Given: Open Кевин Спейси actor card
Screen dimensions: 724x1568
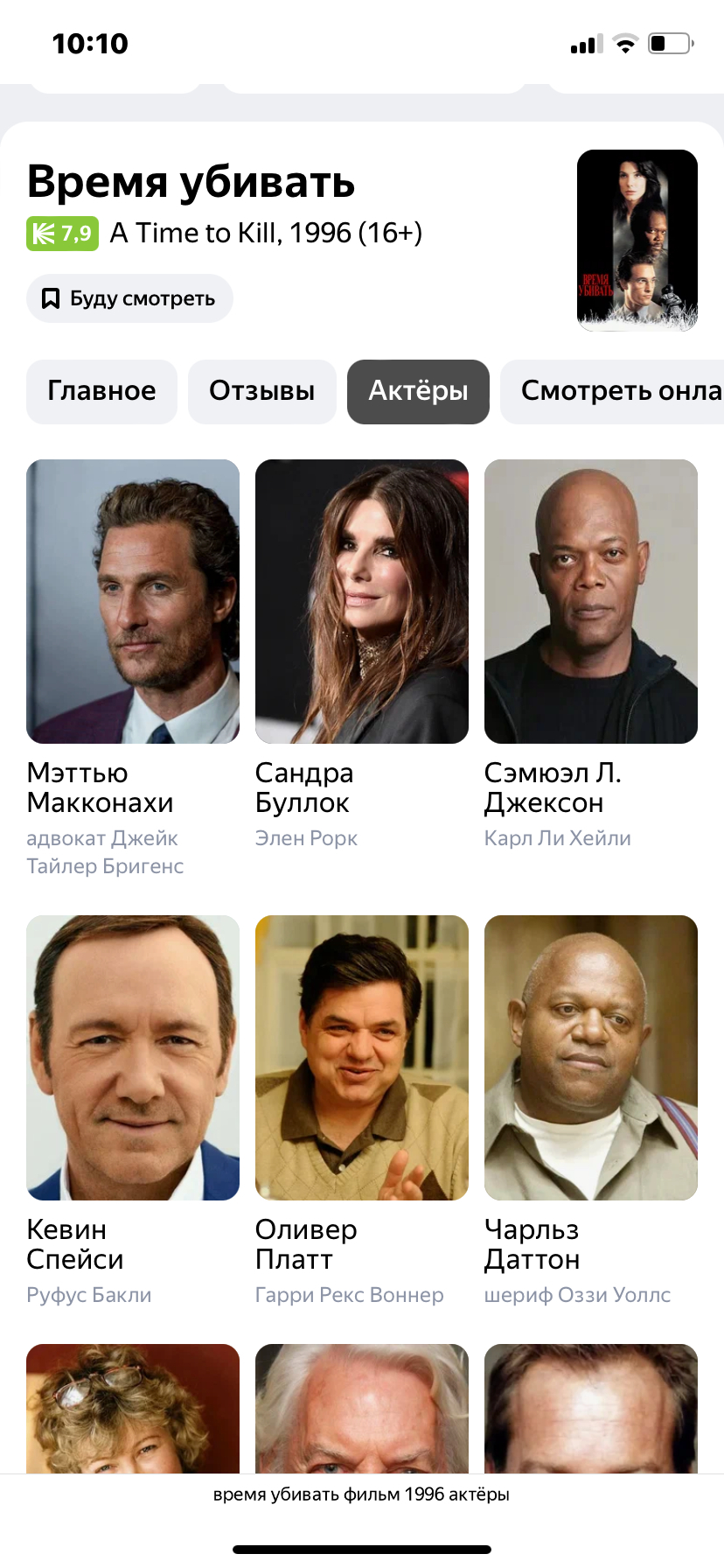Looking at the screenshot, I should pyautogui.click(x=133, y=1057).
